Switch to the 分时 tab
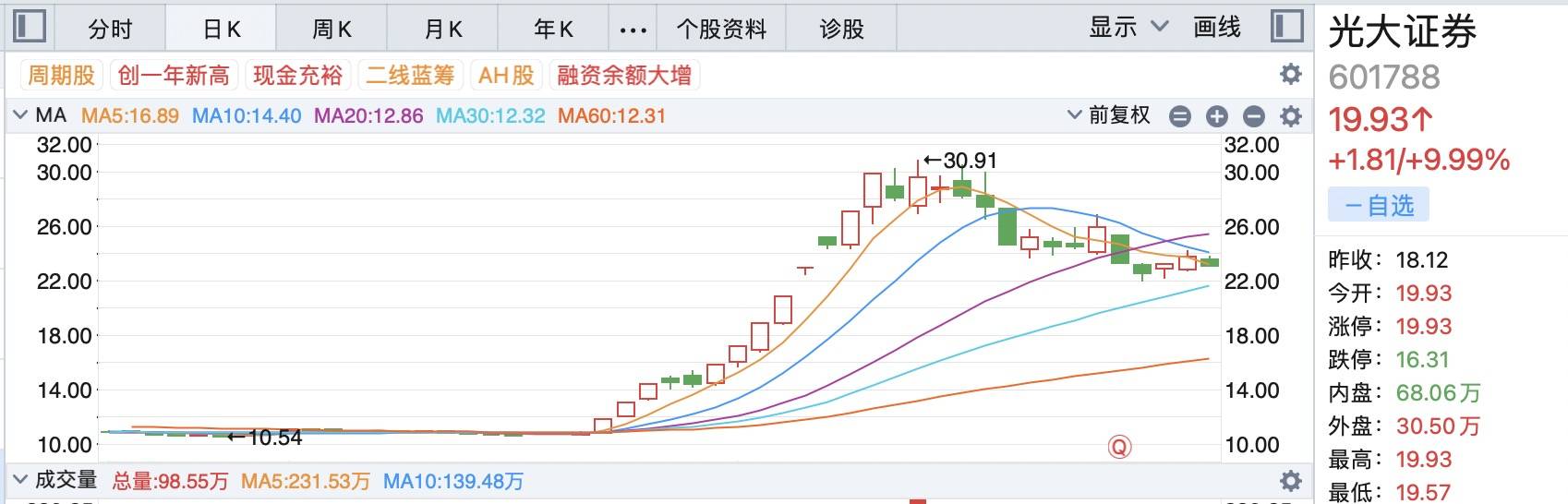 [110, 29]
